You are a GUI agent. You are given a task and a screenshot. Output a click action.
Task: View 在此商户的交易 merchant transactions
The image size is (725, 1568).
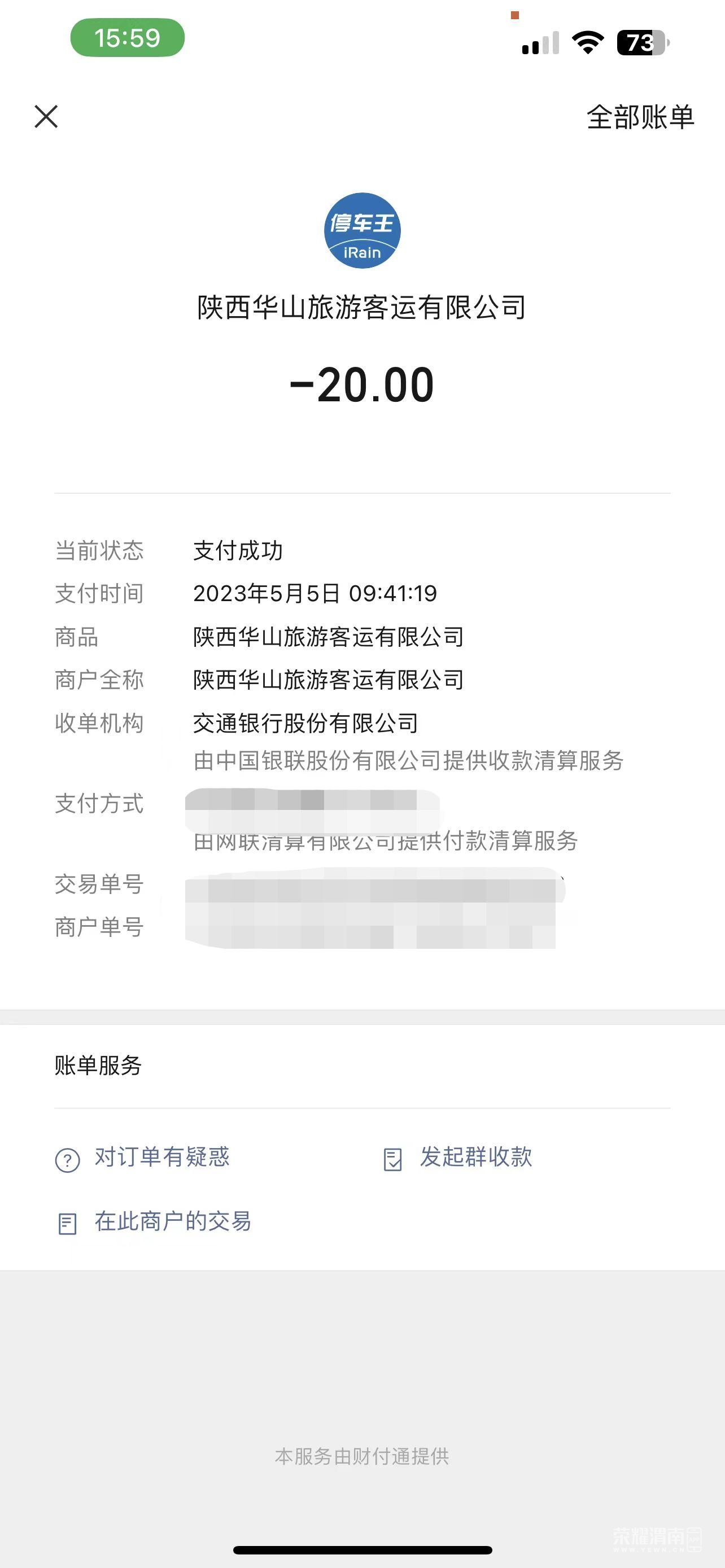[172, 1221]
